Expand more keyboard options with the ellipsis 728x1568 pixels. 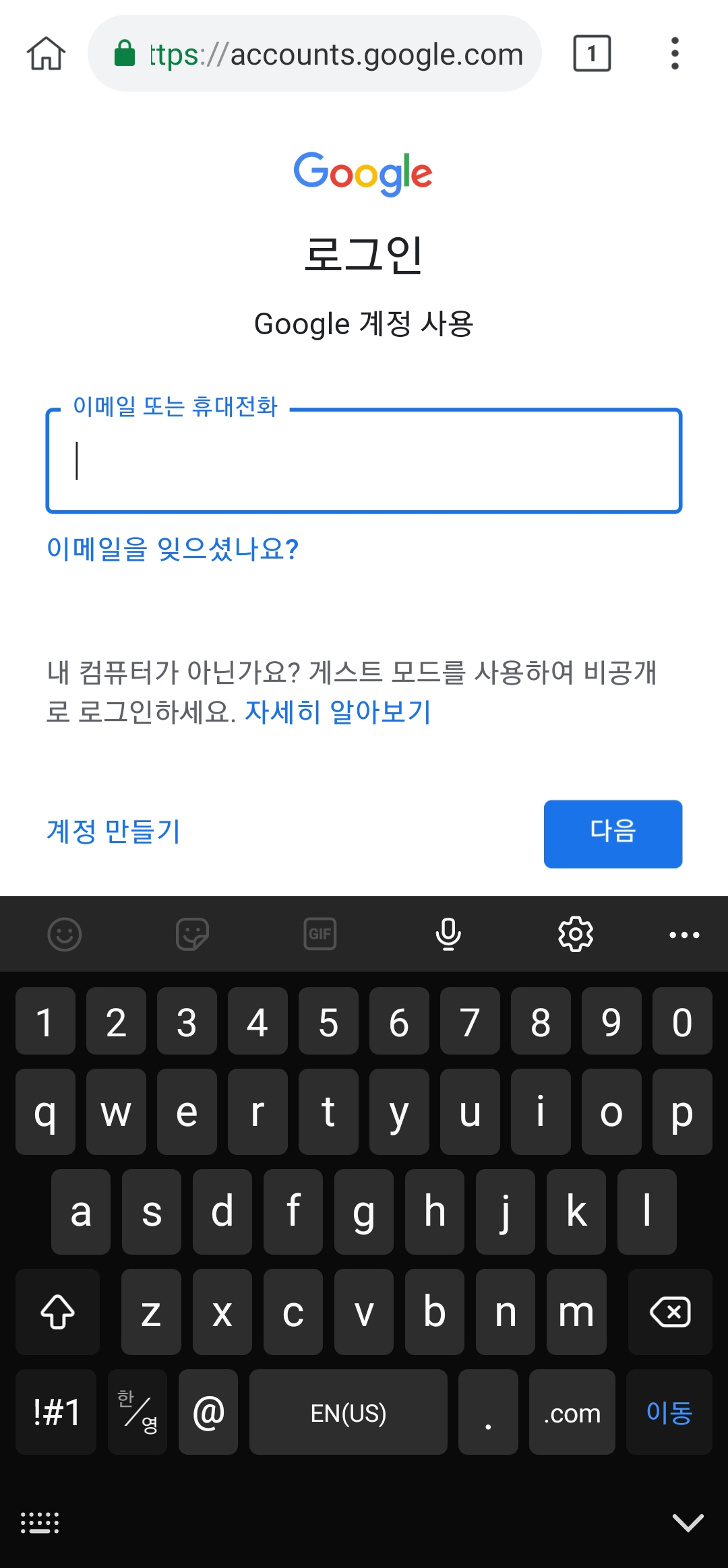pyautogui.click(x=683, y=934)
